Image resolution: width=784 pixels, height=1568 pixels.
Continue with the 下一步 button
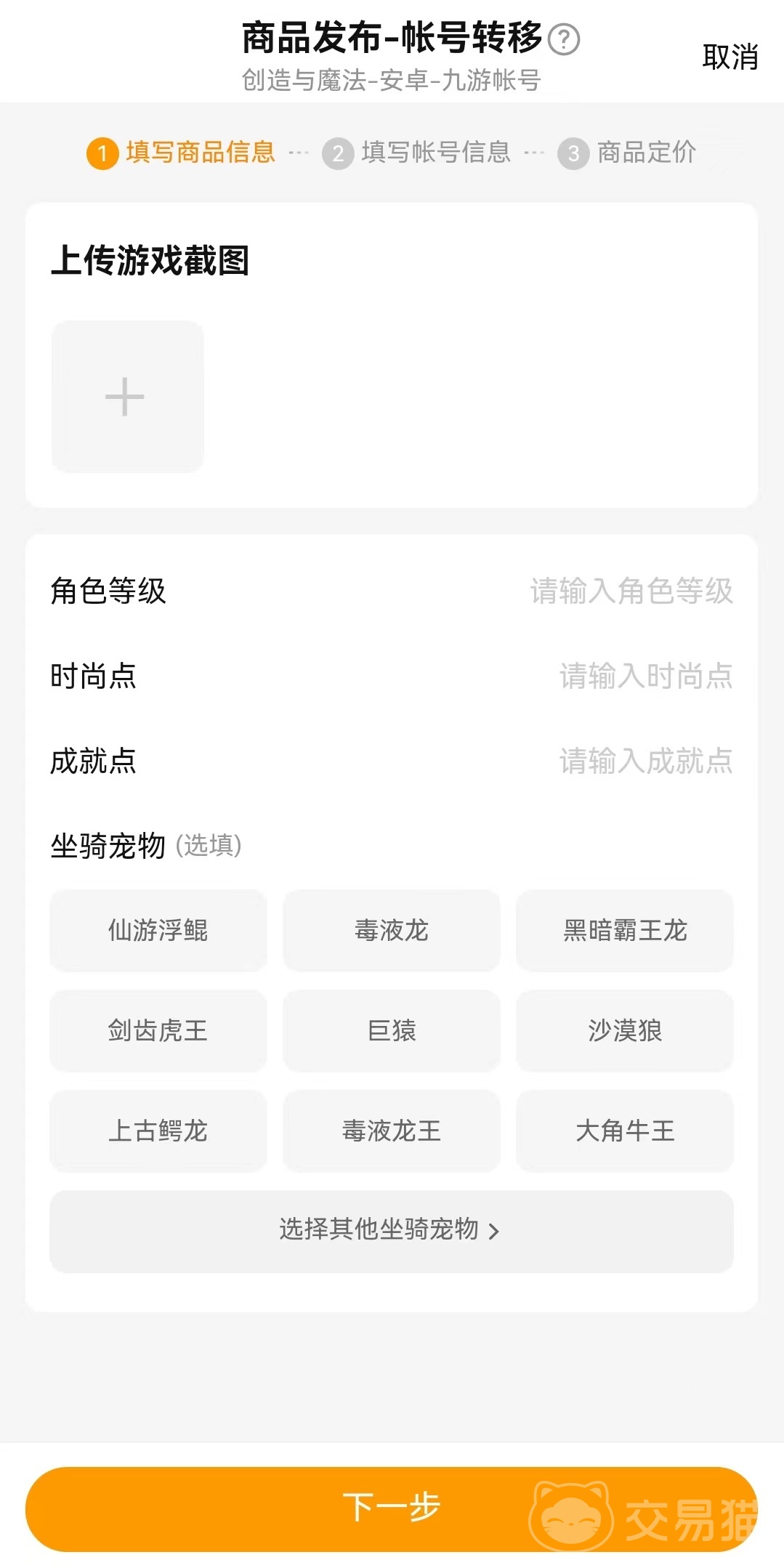point(392,1508)
